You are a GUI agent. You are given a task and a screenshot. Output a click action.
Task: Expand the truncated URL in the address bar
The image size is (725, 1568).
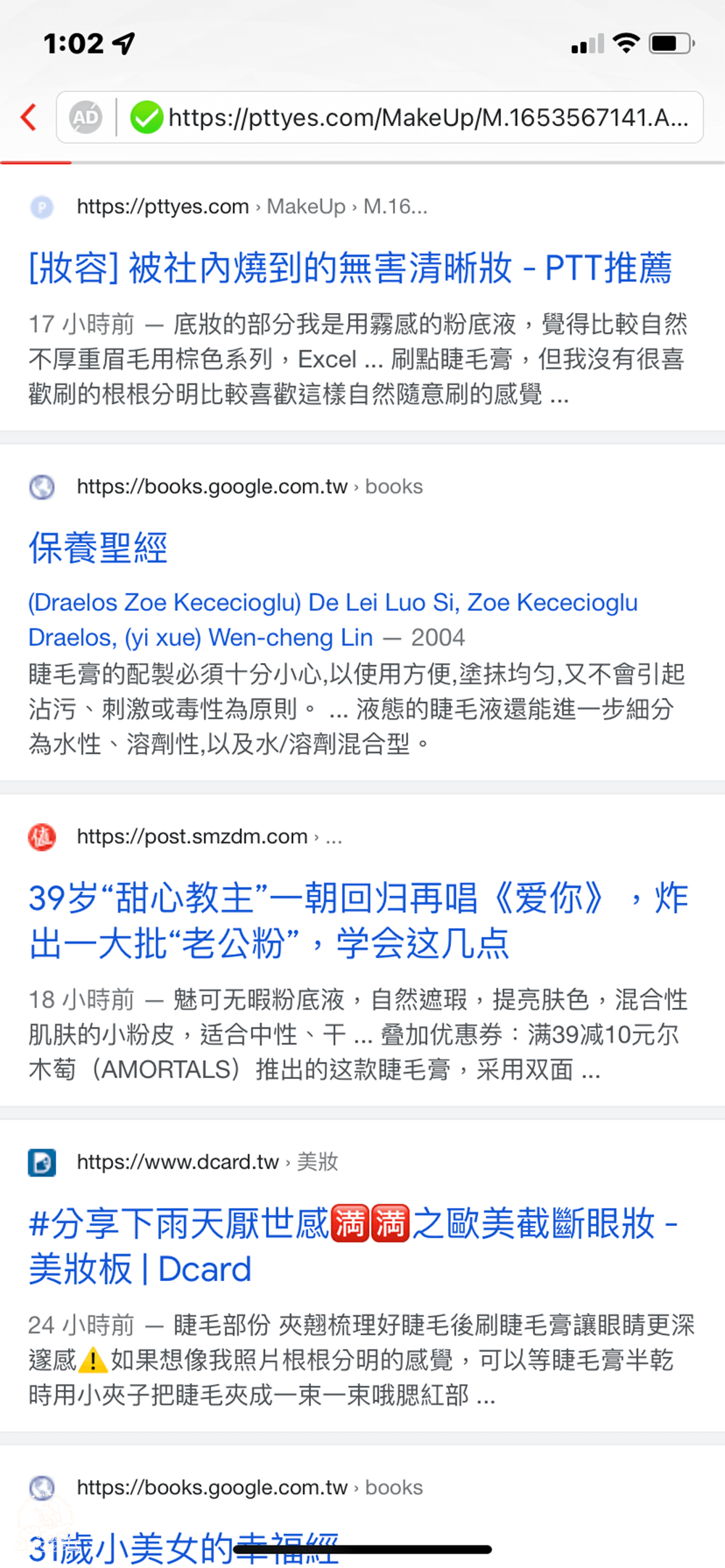(x=428, y=117)
